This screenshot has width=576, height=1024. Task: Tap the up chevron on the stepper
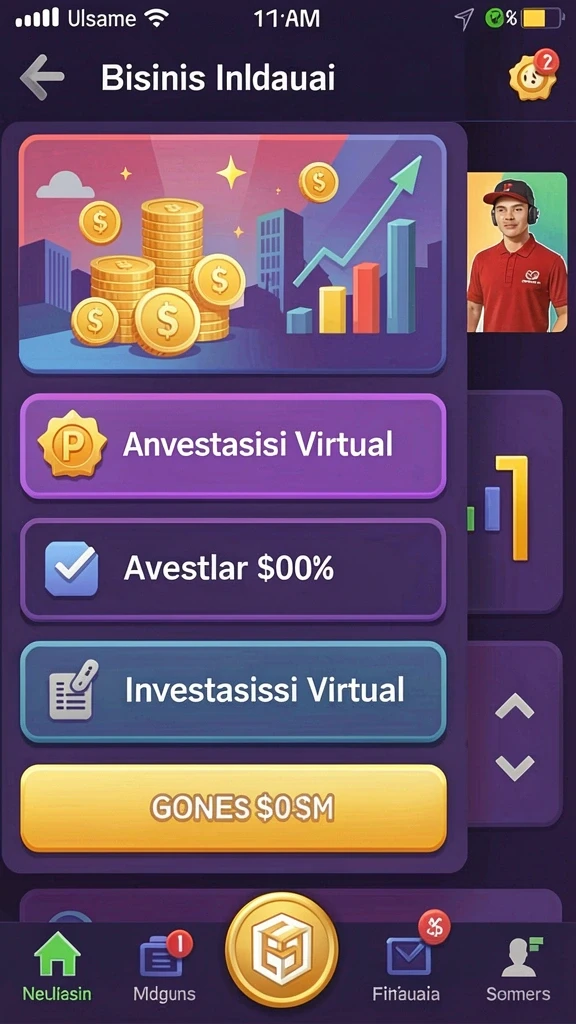tap(515, 707)
